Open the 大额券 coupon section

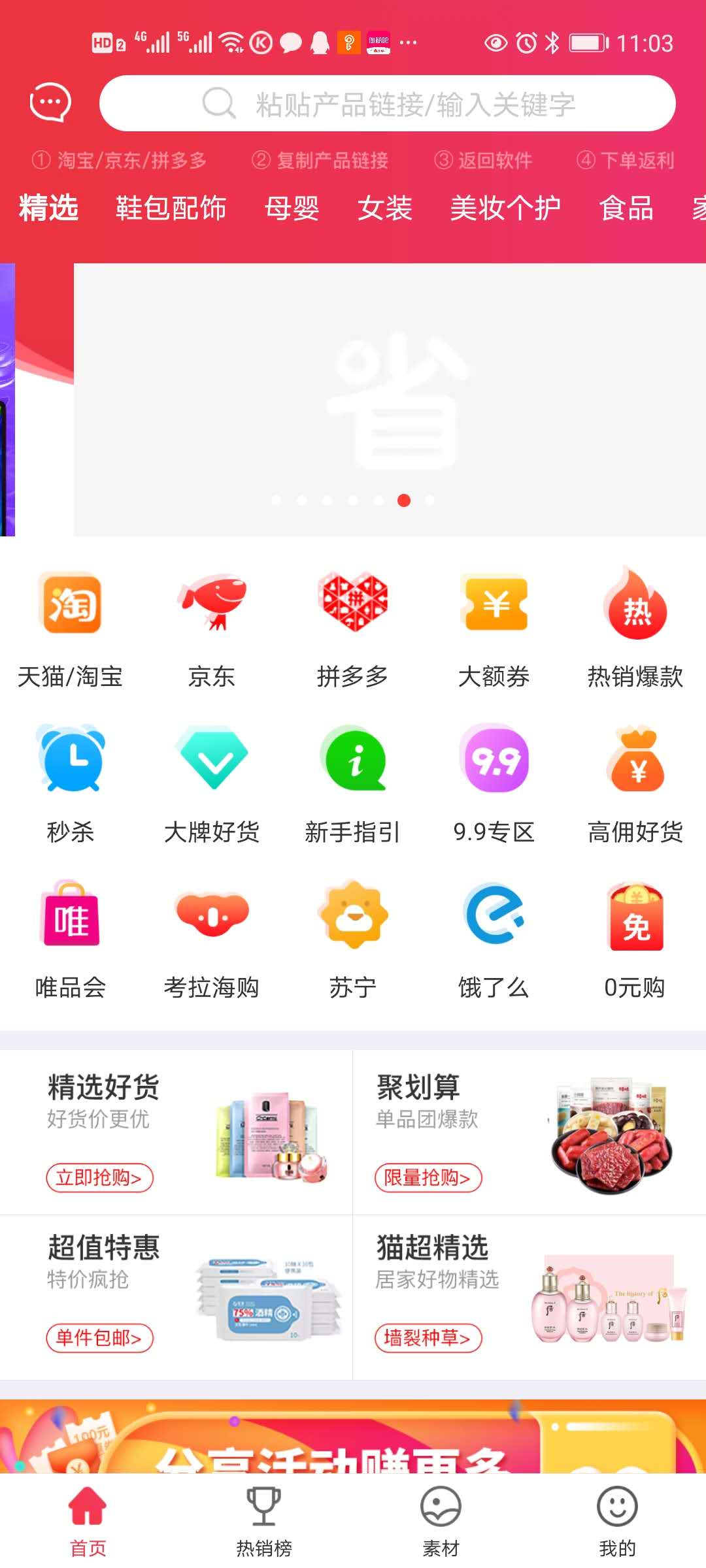pyautogui.click(x=494, y=627)
